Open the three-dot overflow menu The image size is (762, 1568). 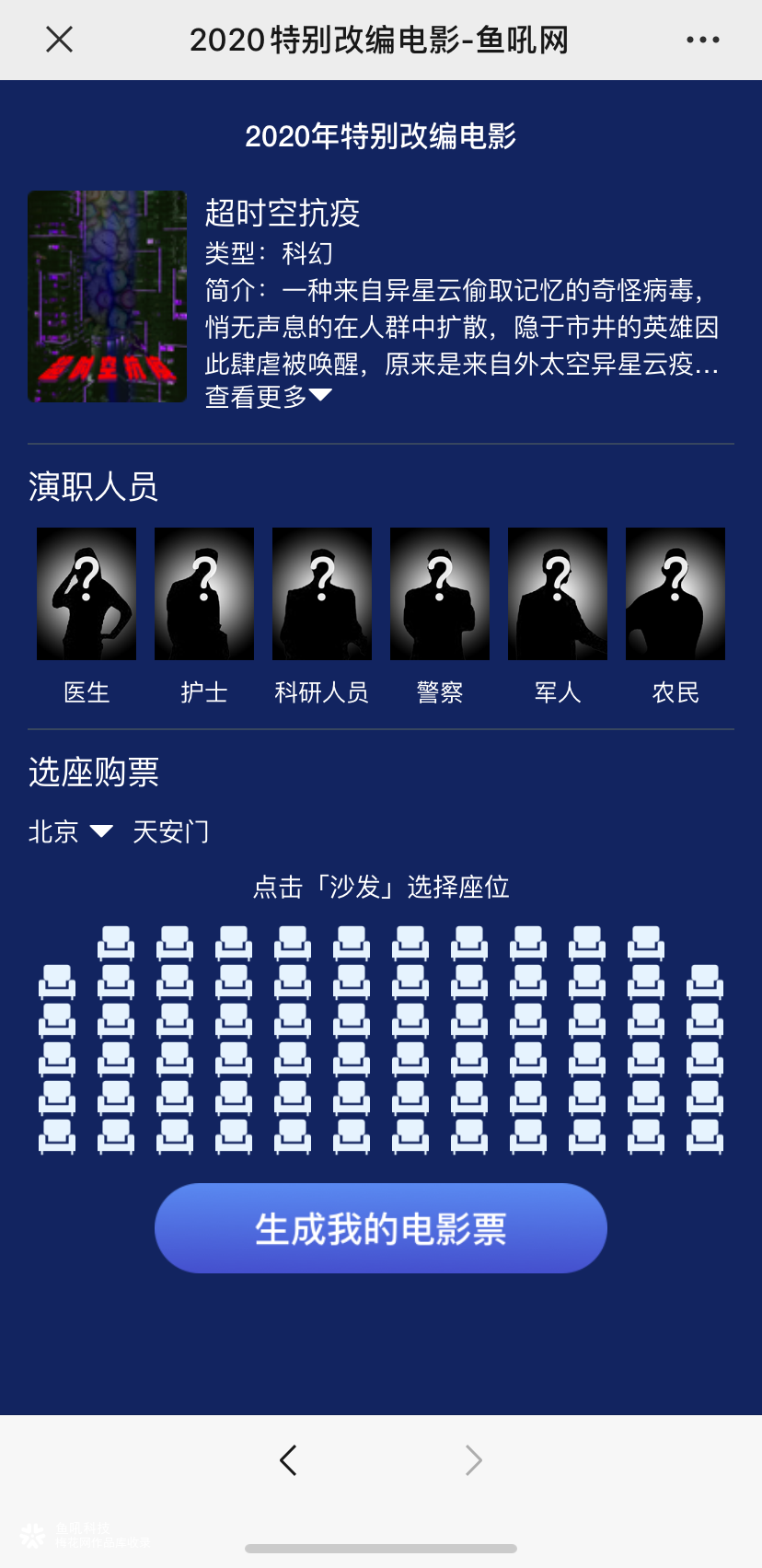point(702,40)
